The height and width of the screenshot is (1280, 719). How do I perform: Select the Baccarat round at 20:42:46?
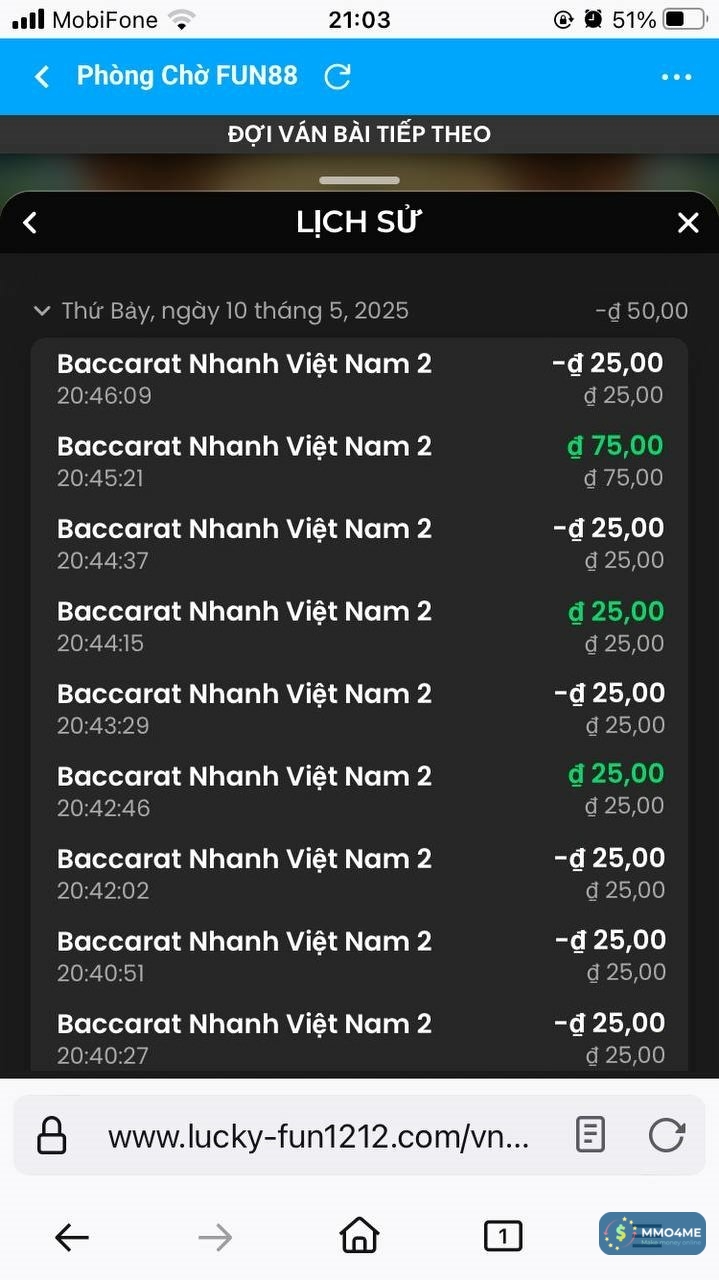359,790
